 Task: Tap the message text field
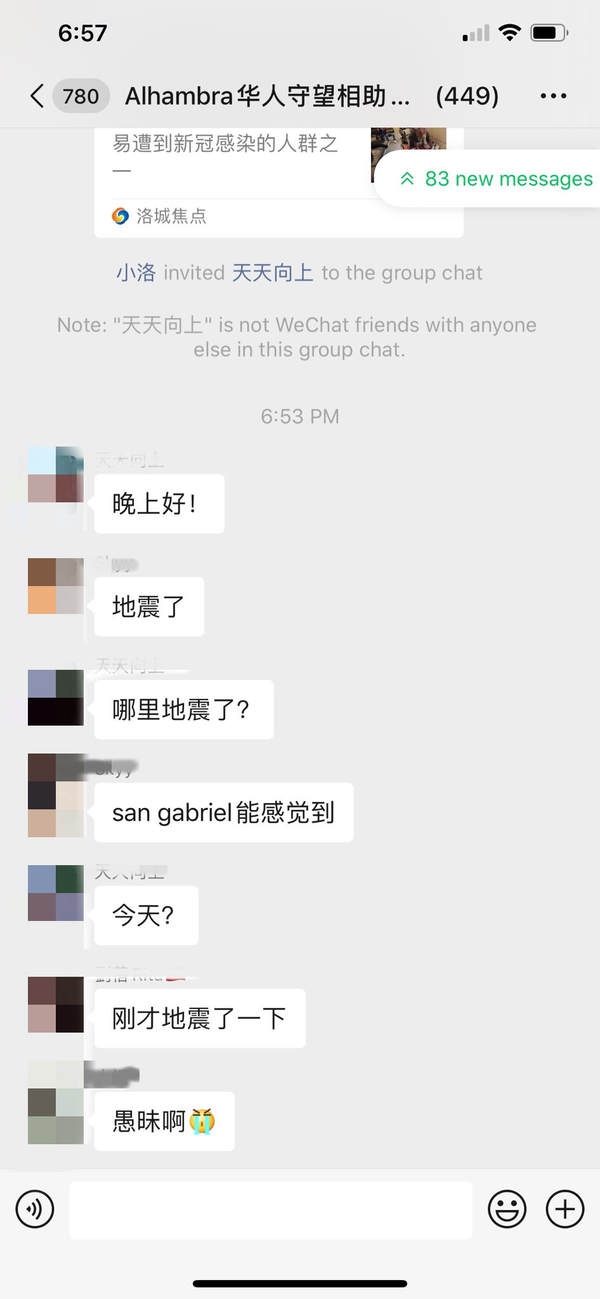pyautogui.click(x=270, y=1210)
